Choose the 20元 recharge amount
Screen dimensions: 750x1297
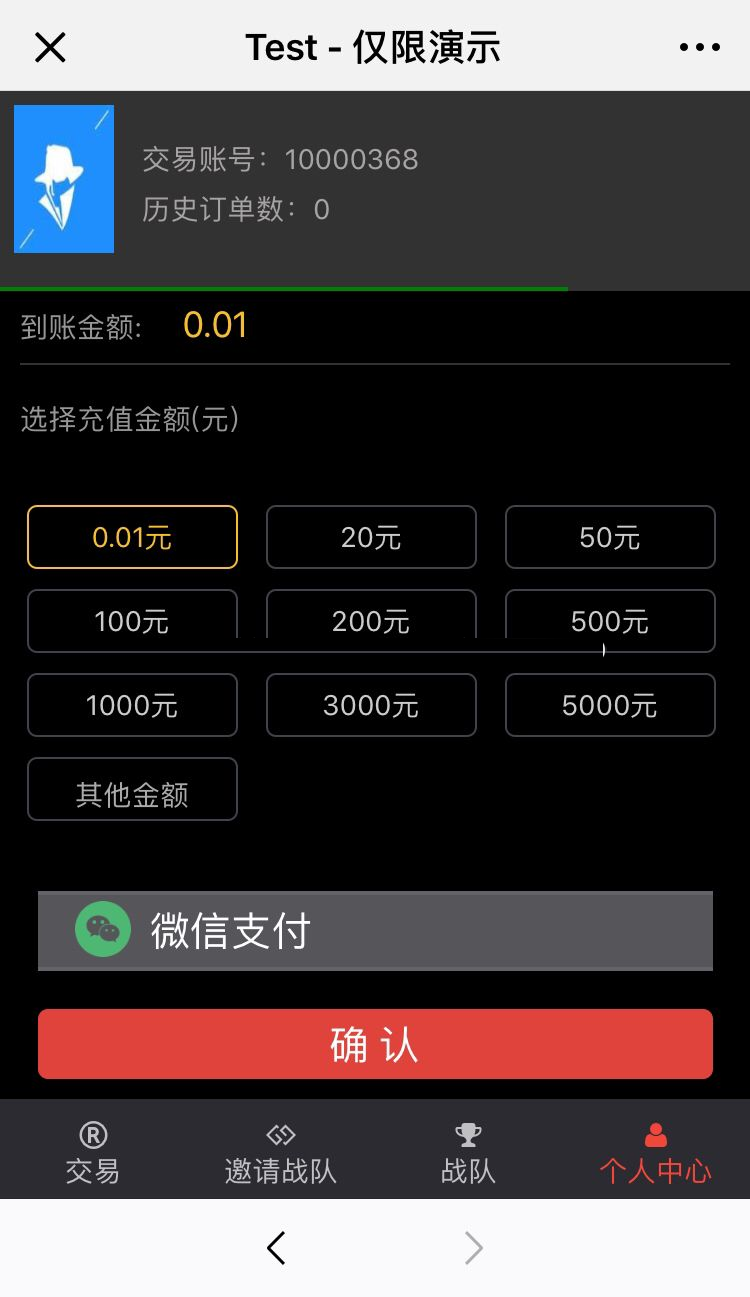point(371,537)
